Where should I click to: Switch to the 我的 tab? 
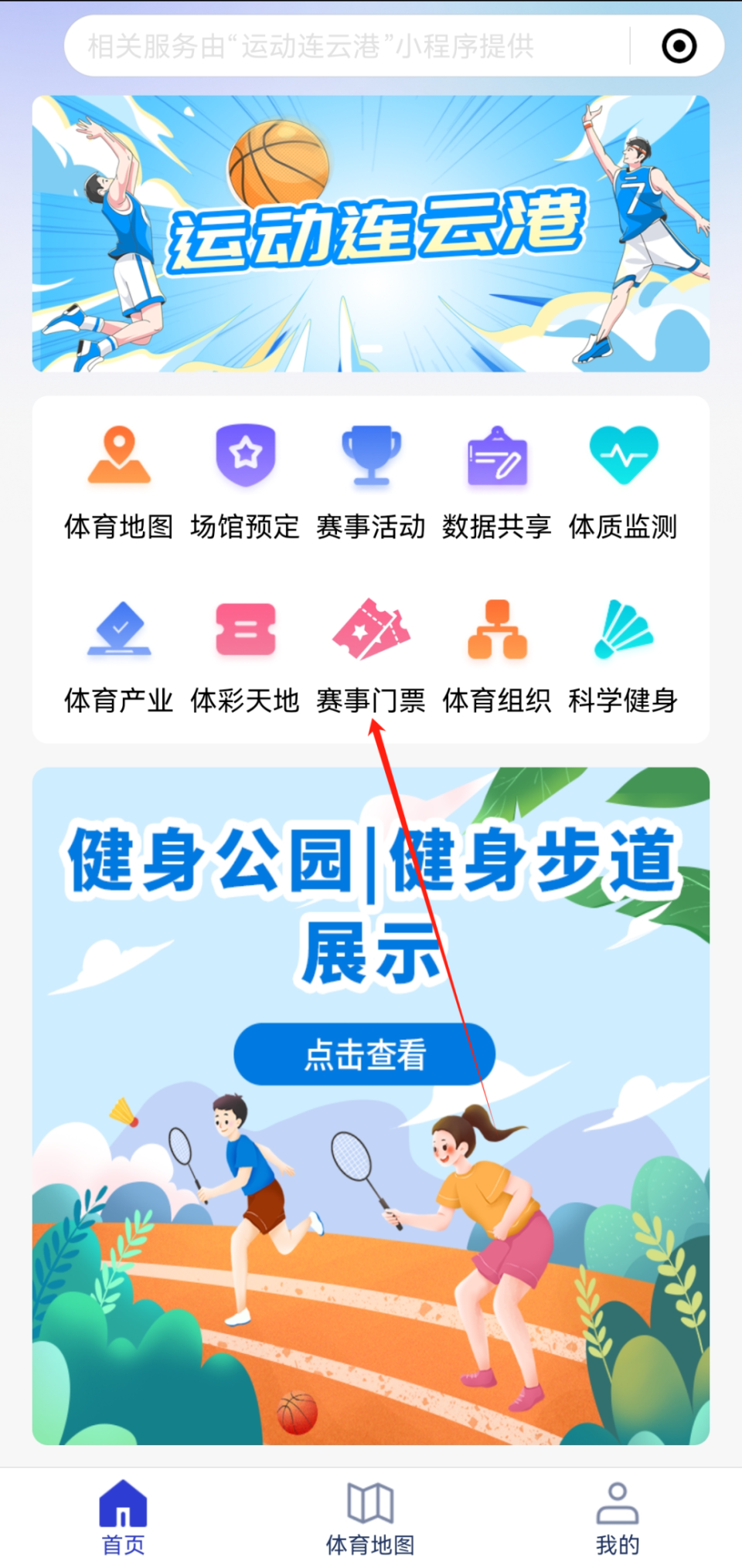(617, 1518)
